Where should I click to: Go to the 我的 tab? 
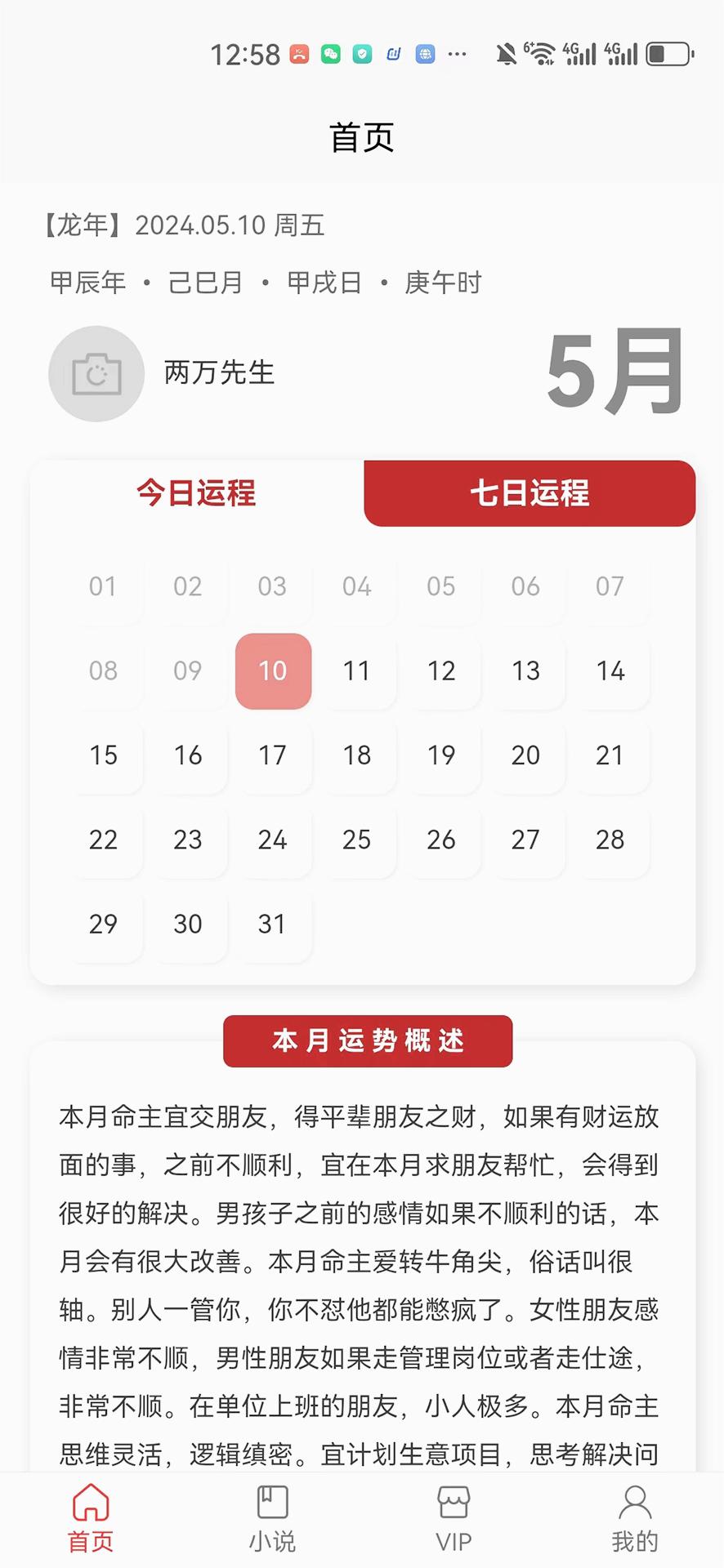tap(635, 1519)
